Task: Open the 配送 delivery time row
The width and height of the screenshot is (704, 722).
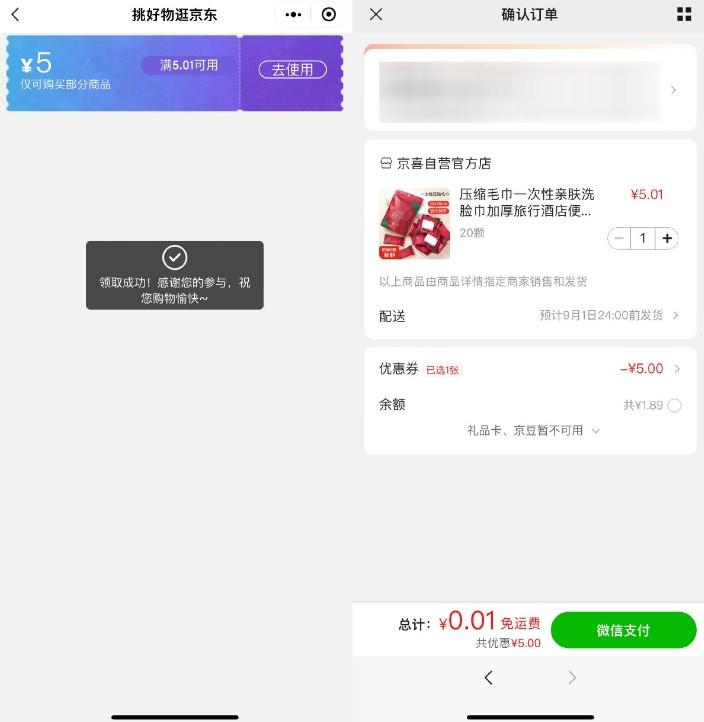Action: click(x=530, y=315)
